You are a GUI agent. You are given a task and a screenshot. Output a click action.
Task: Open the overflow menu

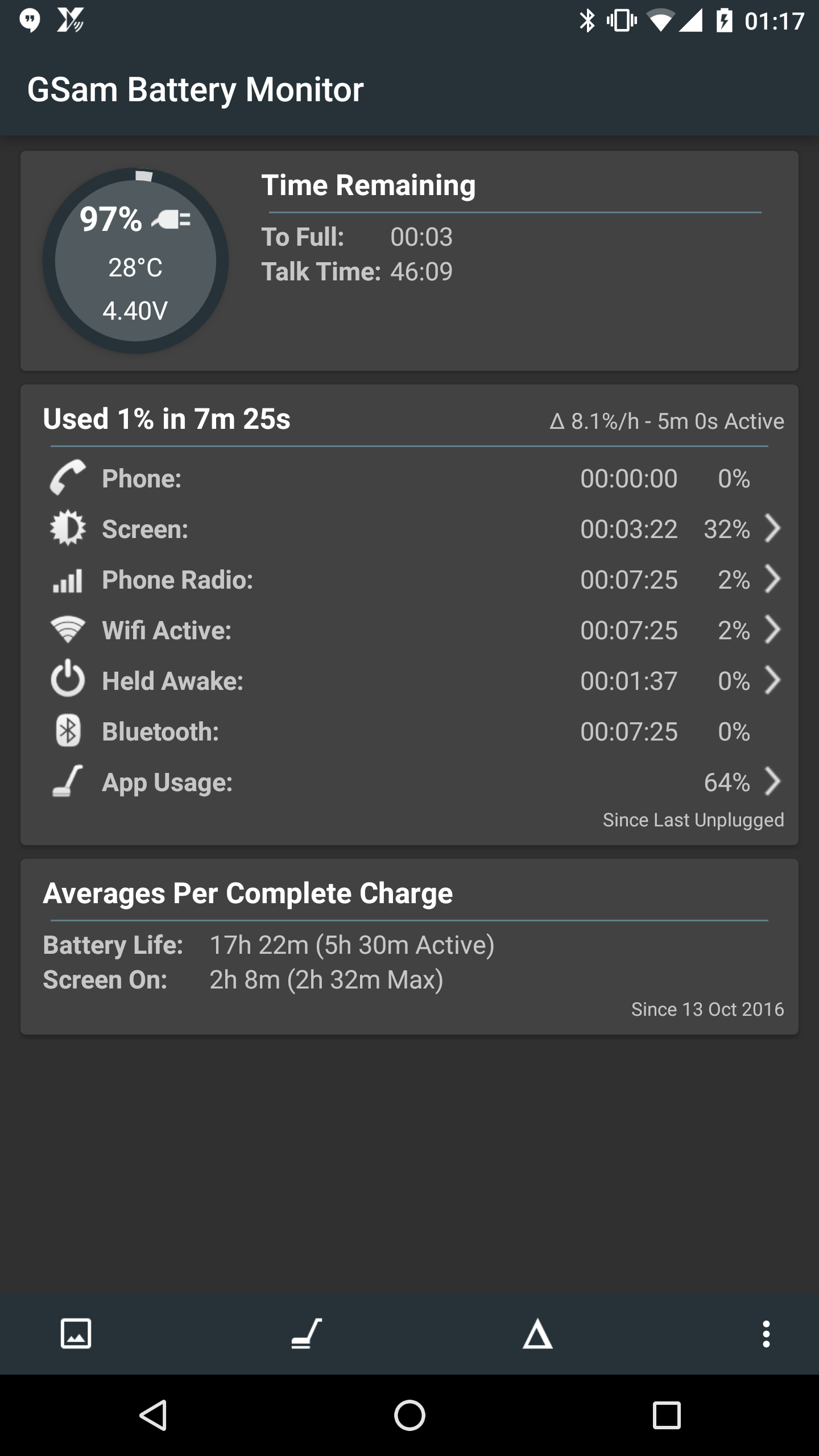pos(766,1334)
